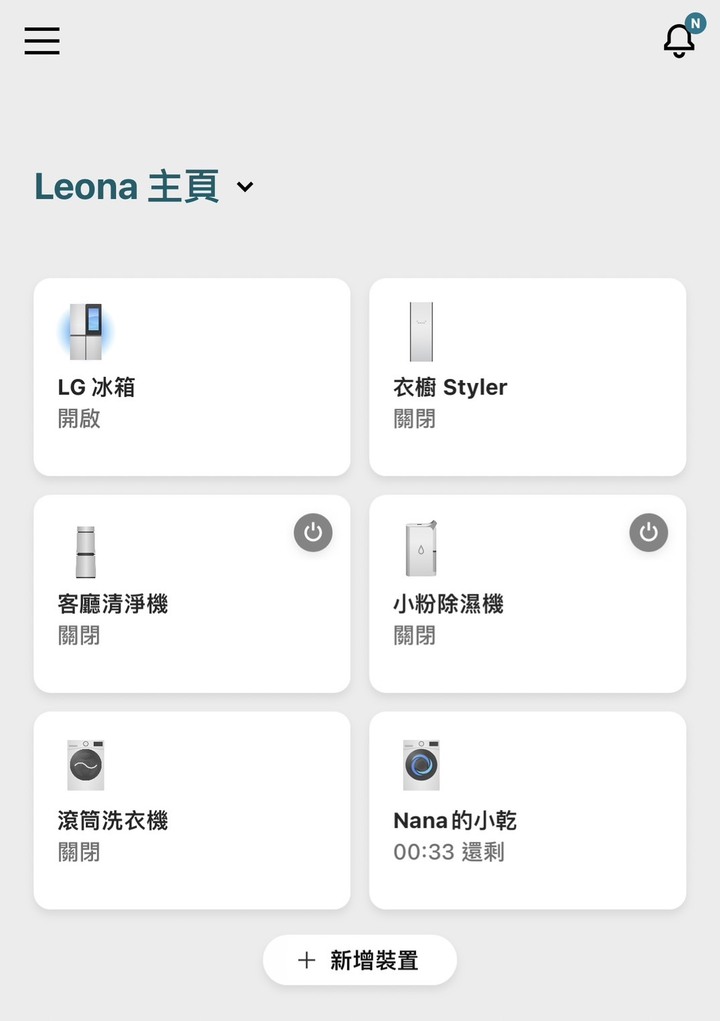This screenshot has height=1021, width=720.
Task: Expand the Leona 主頁 home selector
Action: [125, 186]
